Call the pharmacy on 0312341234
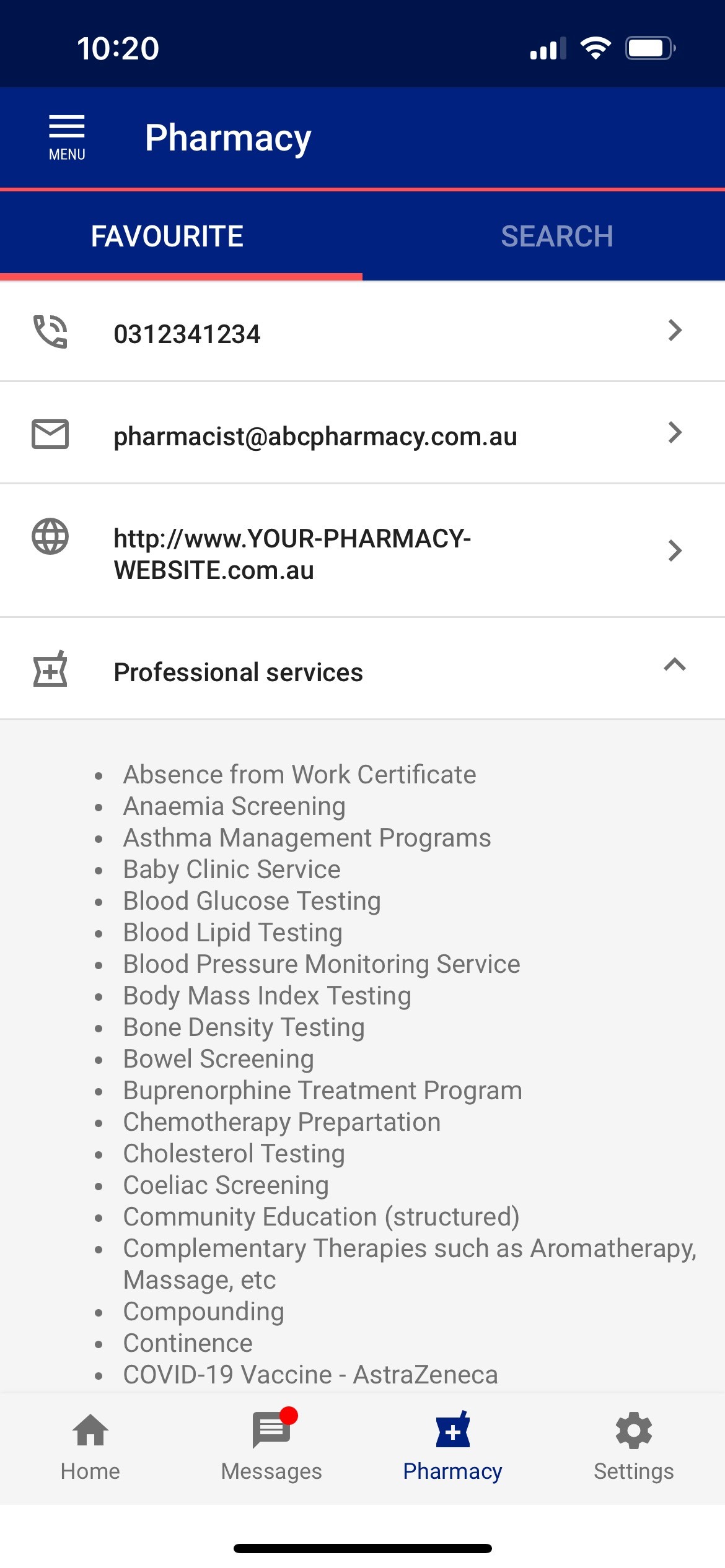The image size is (725, 1568). pyautogui.click(x=362, y=332)
